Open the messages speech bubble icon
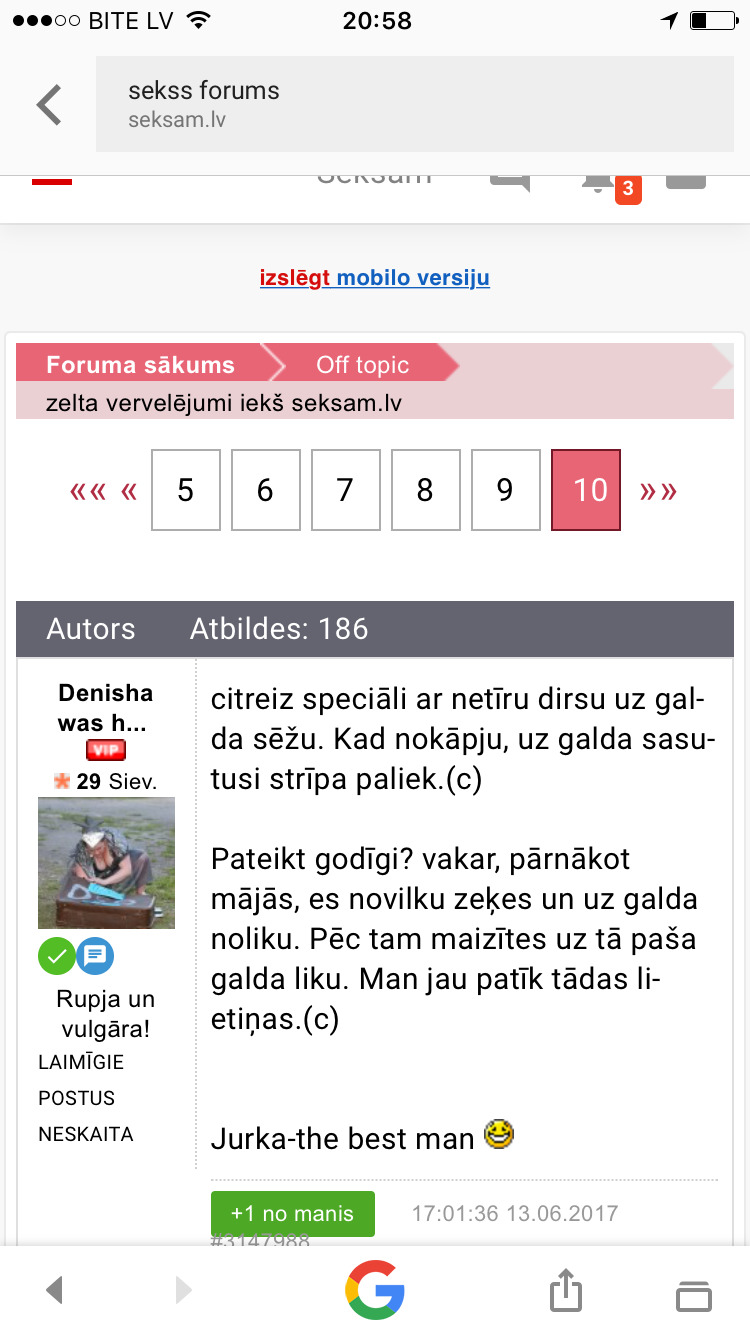 coord(509,181)
